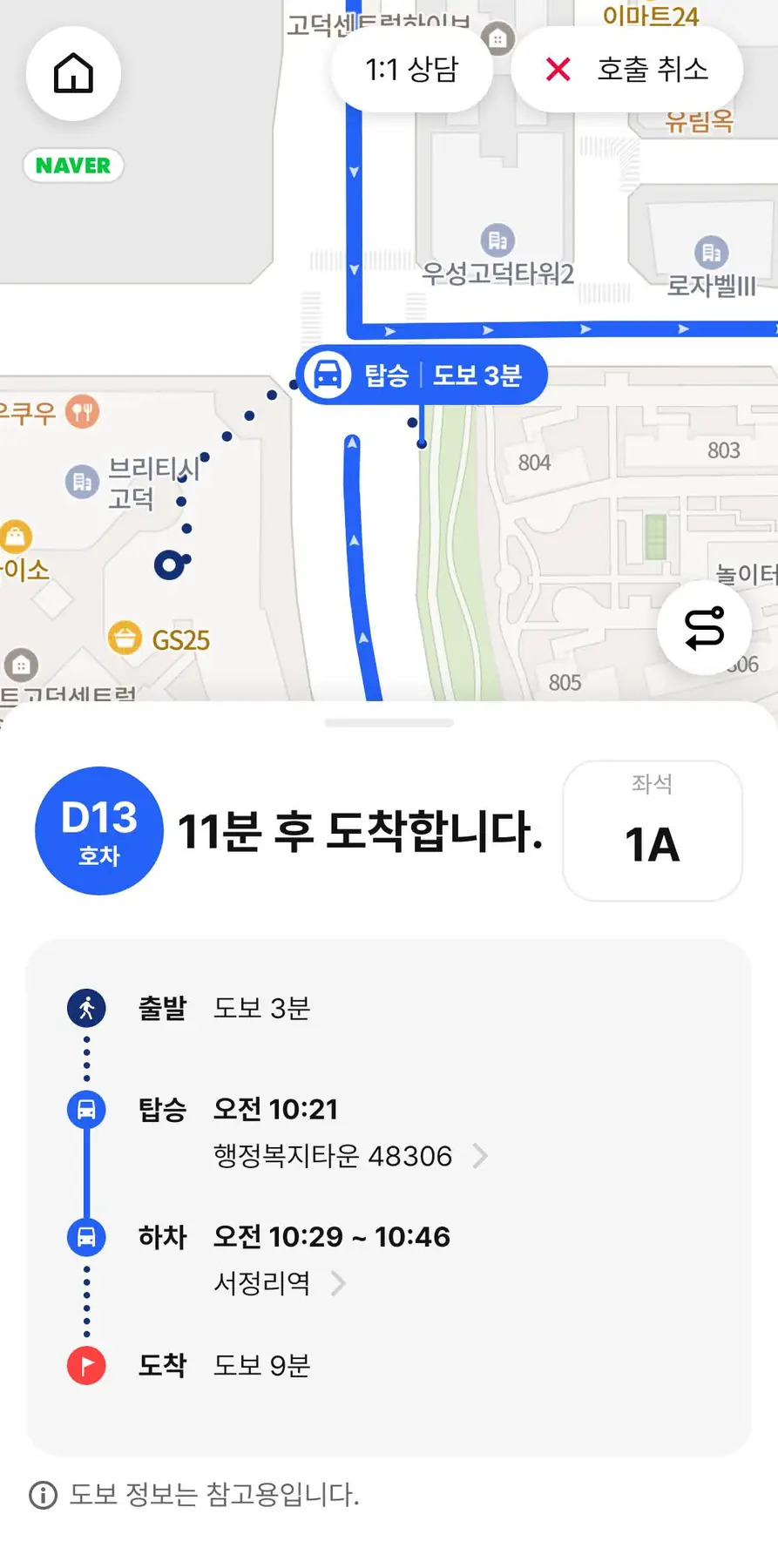Open drop-off stop 서정리역 details

280,1283
